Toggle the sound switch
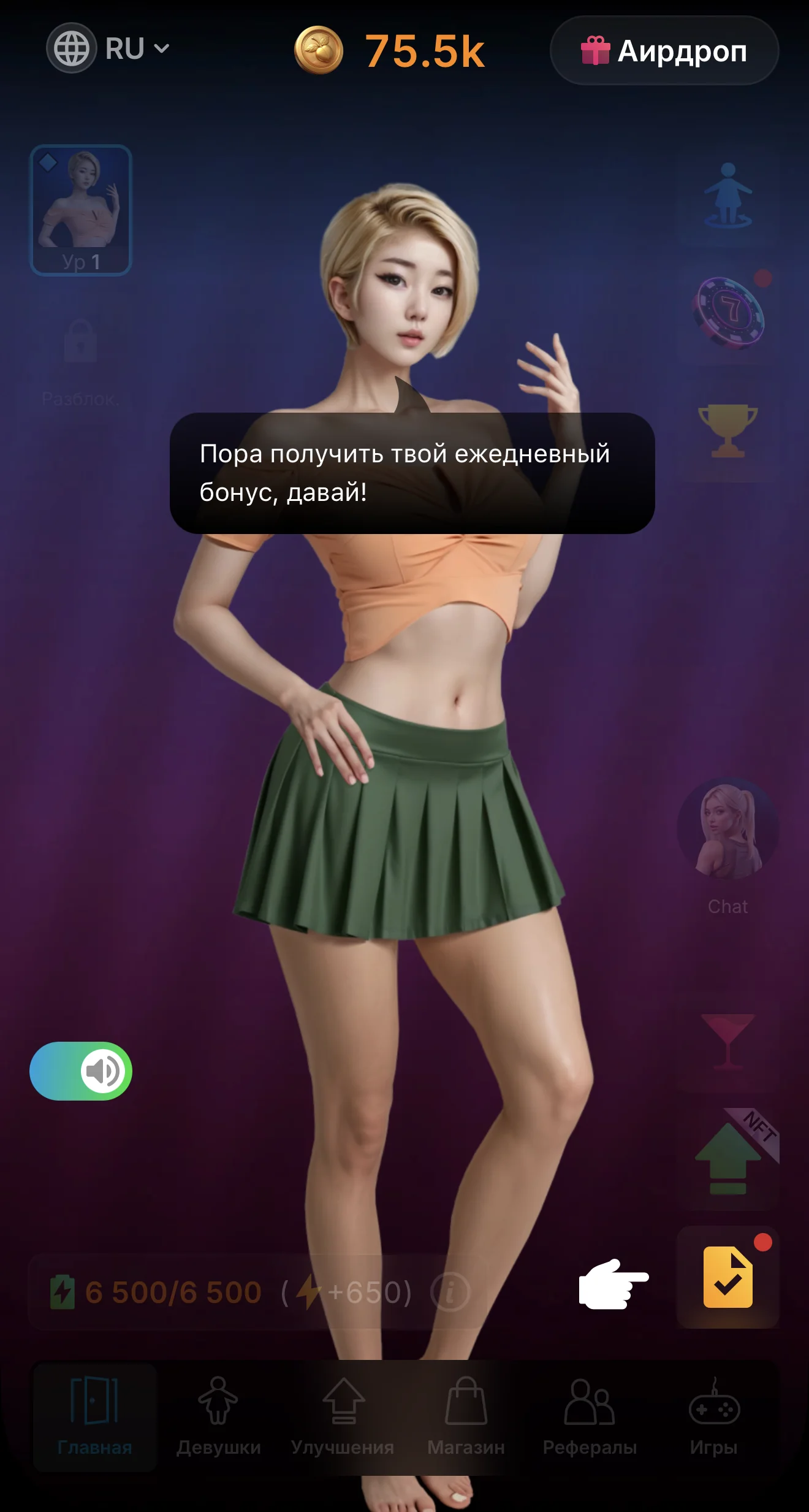Viewport: 809px width, 1512px height. click(81, 1071)
